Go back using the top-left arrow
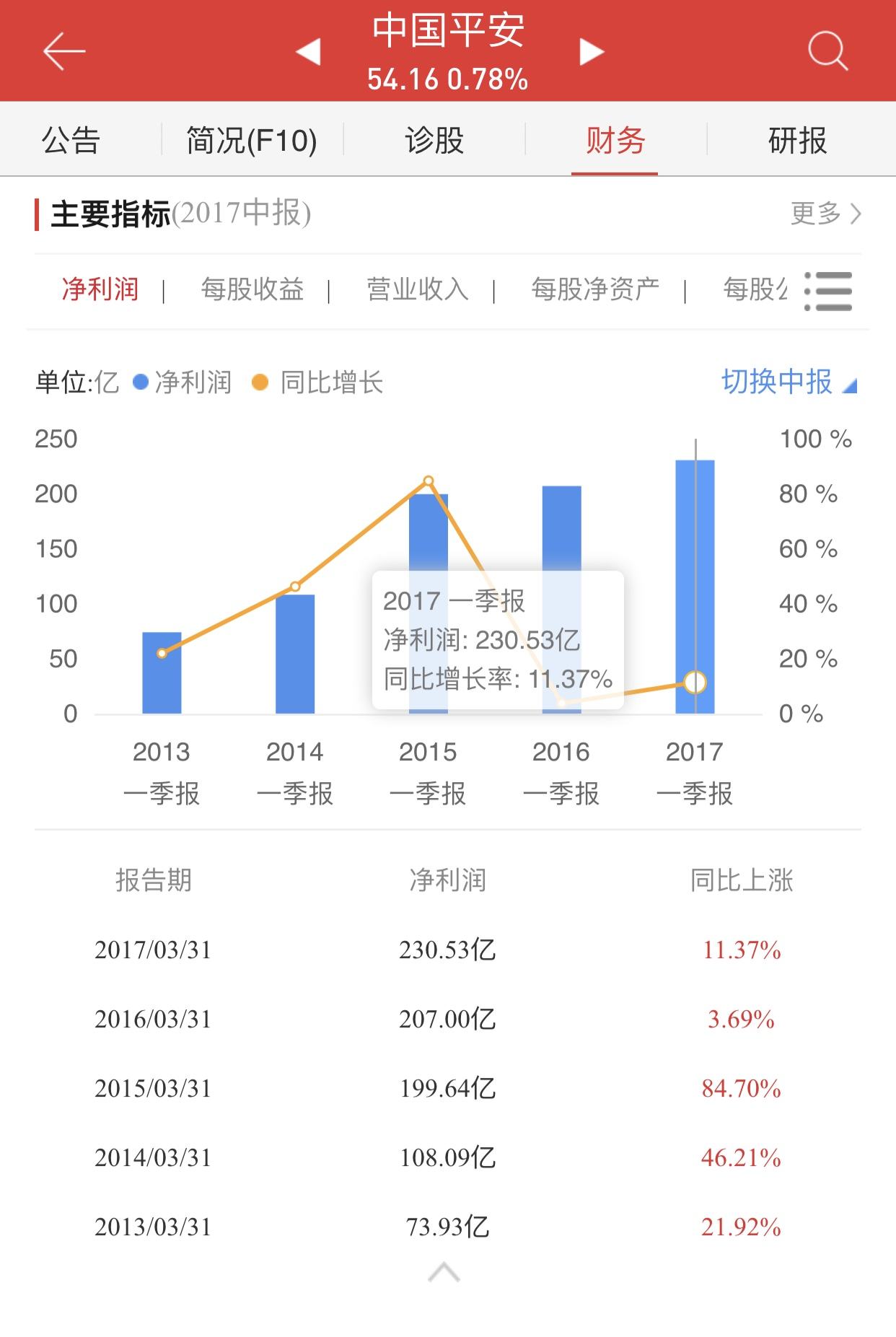This screenshot has height=1337, width=896. pos(64,52)
